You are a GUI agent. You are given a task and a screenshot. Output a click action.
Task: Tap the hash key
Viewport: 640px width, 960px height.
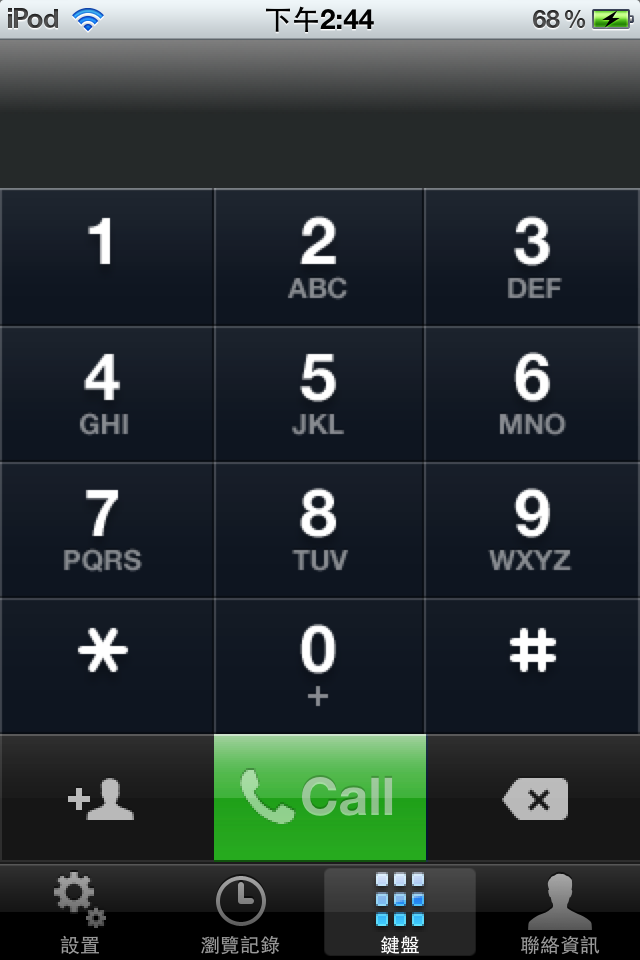tap(532, 666)
